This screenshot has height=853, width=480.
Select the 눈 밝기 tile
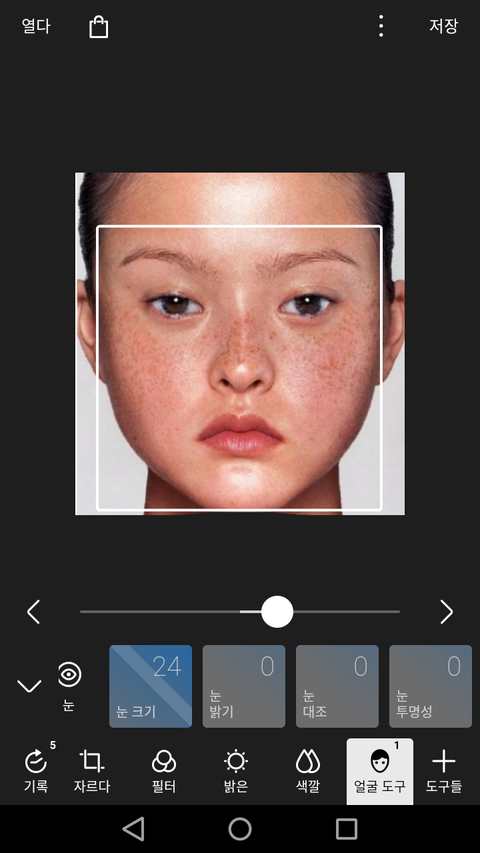(x=244, y=686)
